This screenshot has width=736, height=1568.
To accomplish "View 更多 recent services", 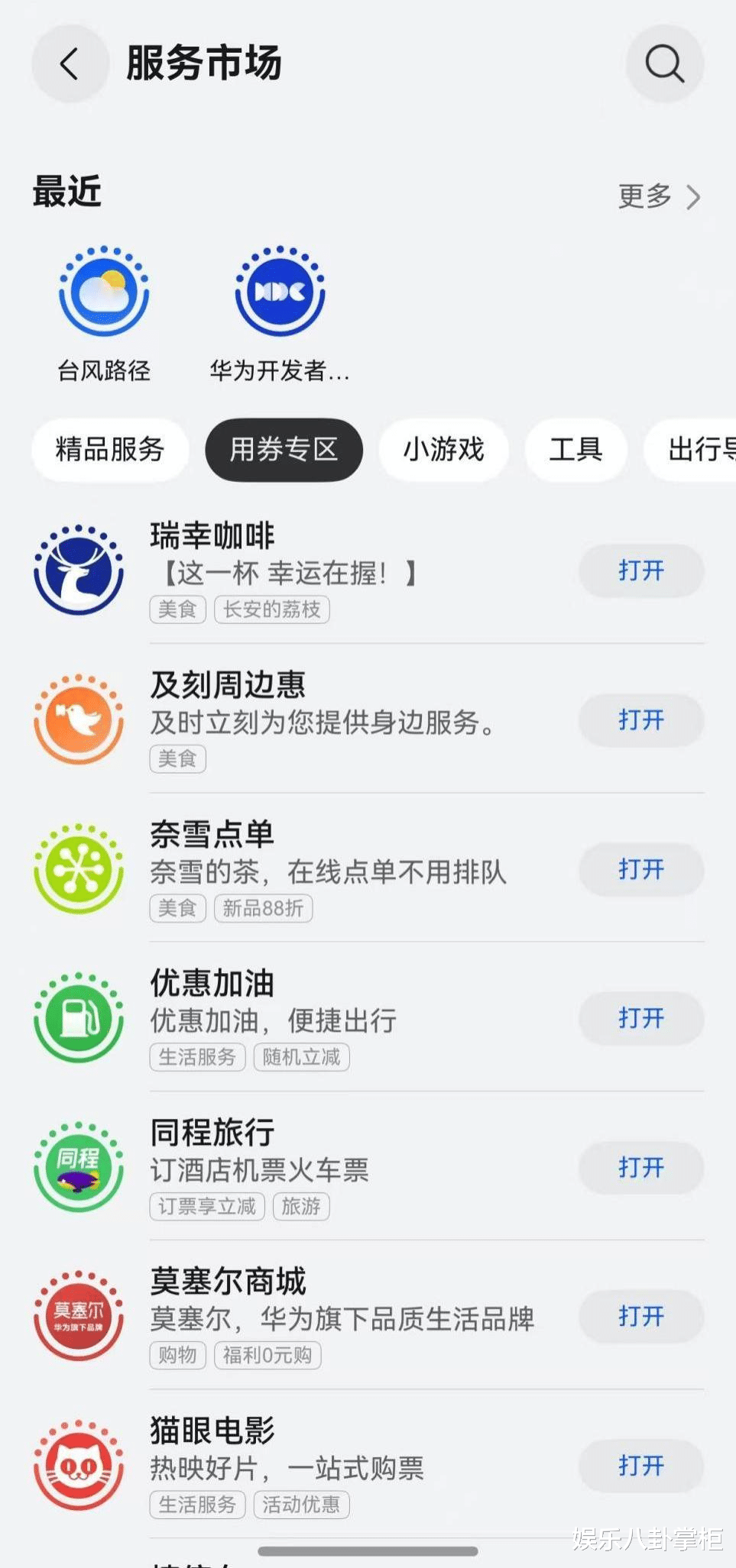I will click(659, 196).
